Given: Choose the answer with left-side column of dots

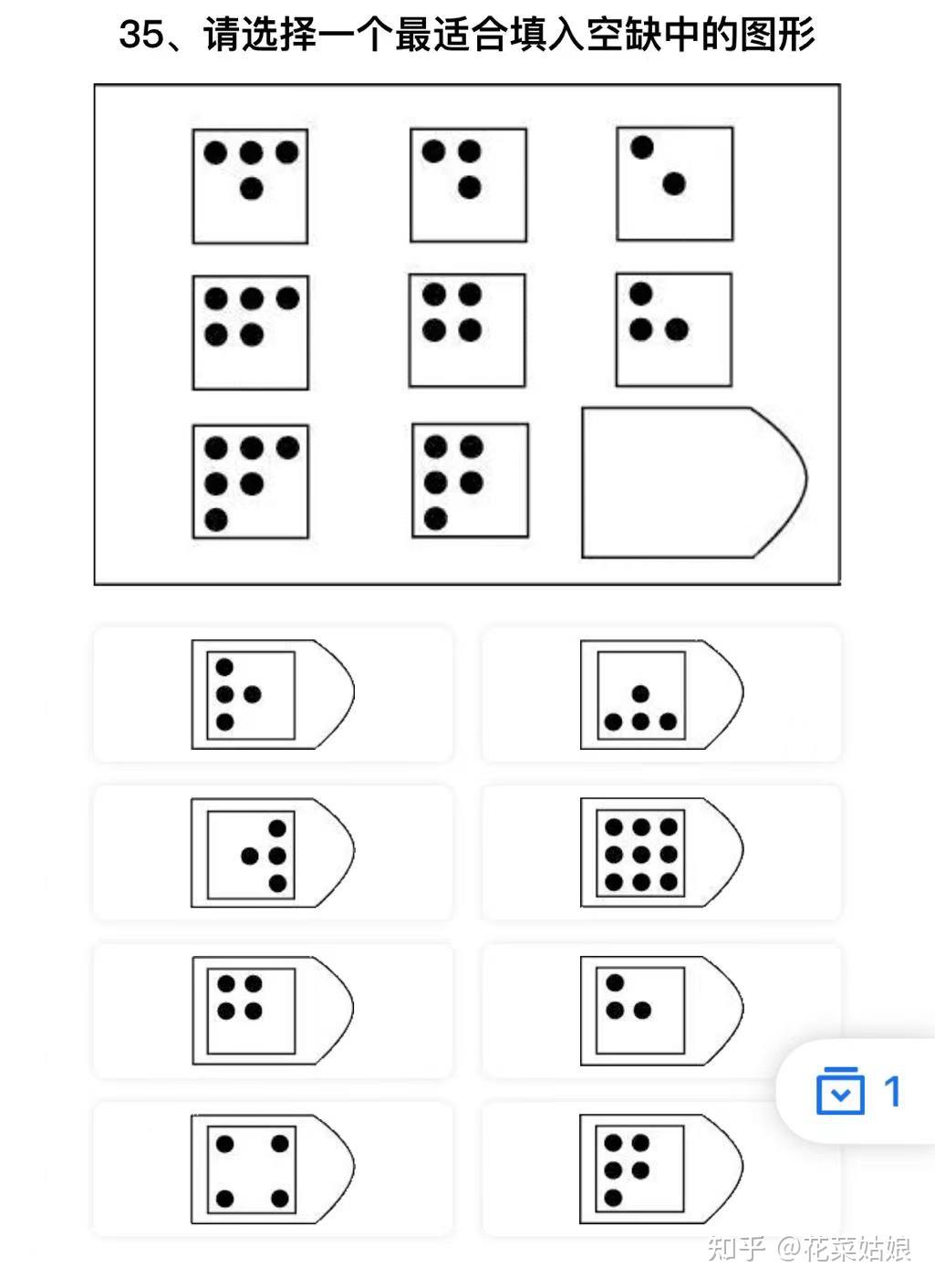Looking at the screenshot, I should click(x=273, y=695).
